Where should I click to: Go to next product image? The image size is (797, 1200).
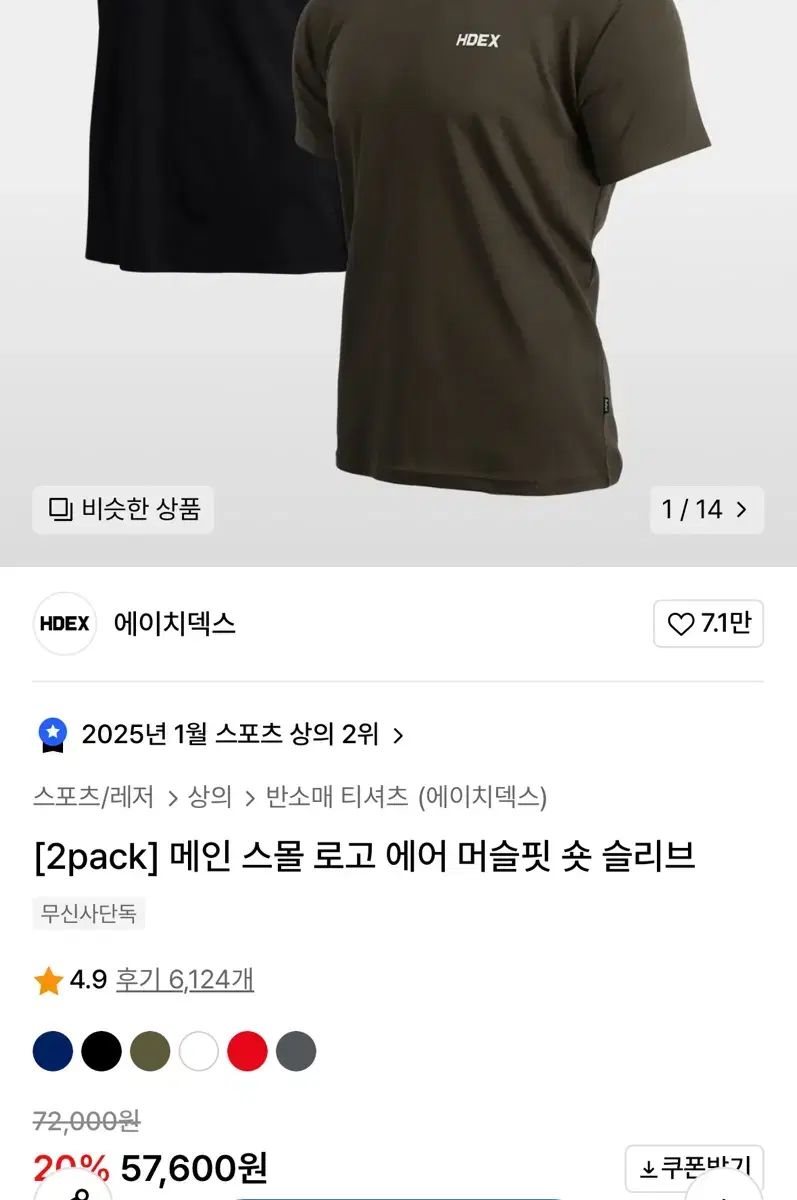click(x=741, y=510)
